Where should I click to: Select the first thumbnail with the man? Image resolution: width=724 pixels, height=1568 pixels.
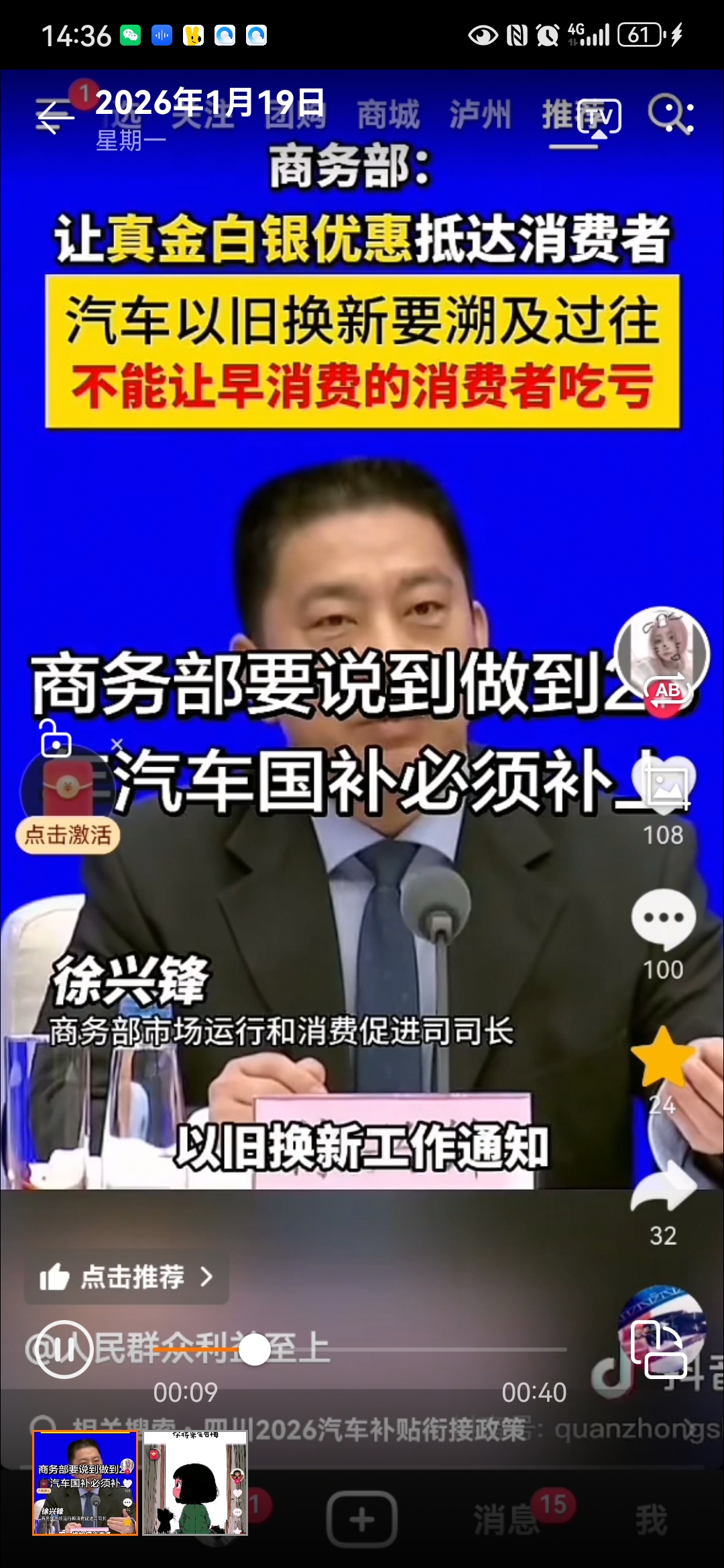(x=85, y=1484)
